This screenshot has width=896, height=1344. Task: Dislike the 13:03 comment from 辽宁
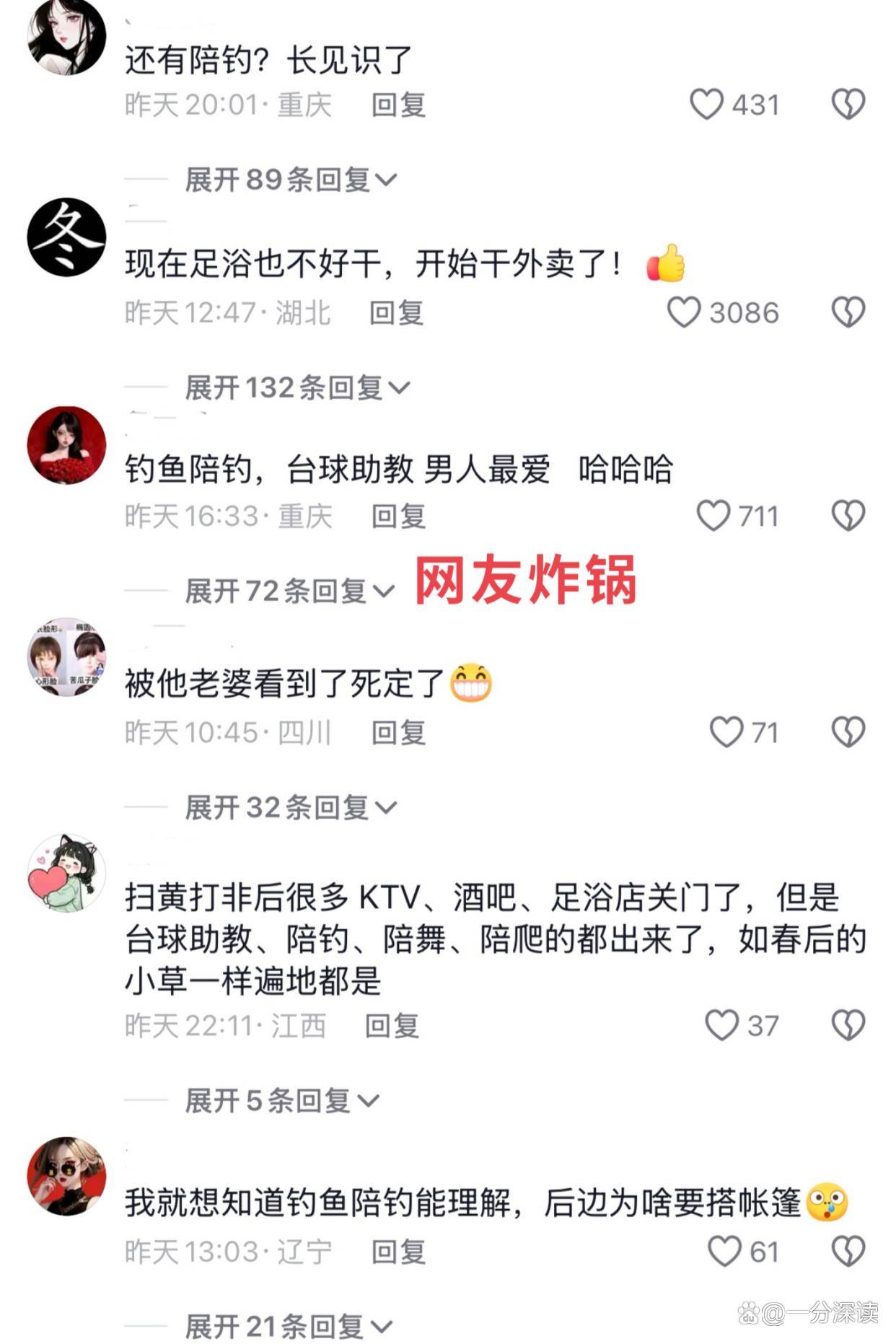[848, 1252]
